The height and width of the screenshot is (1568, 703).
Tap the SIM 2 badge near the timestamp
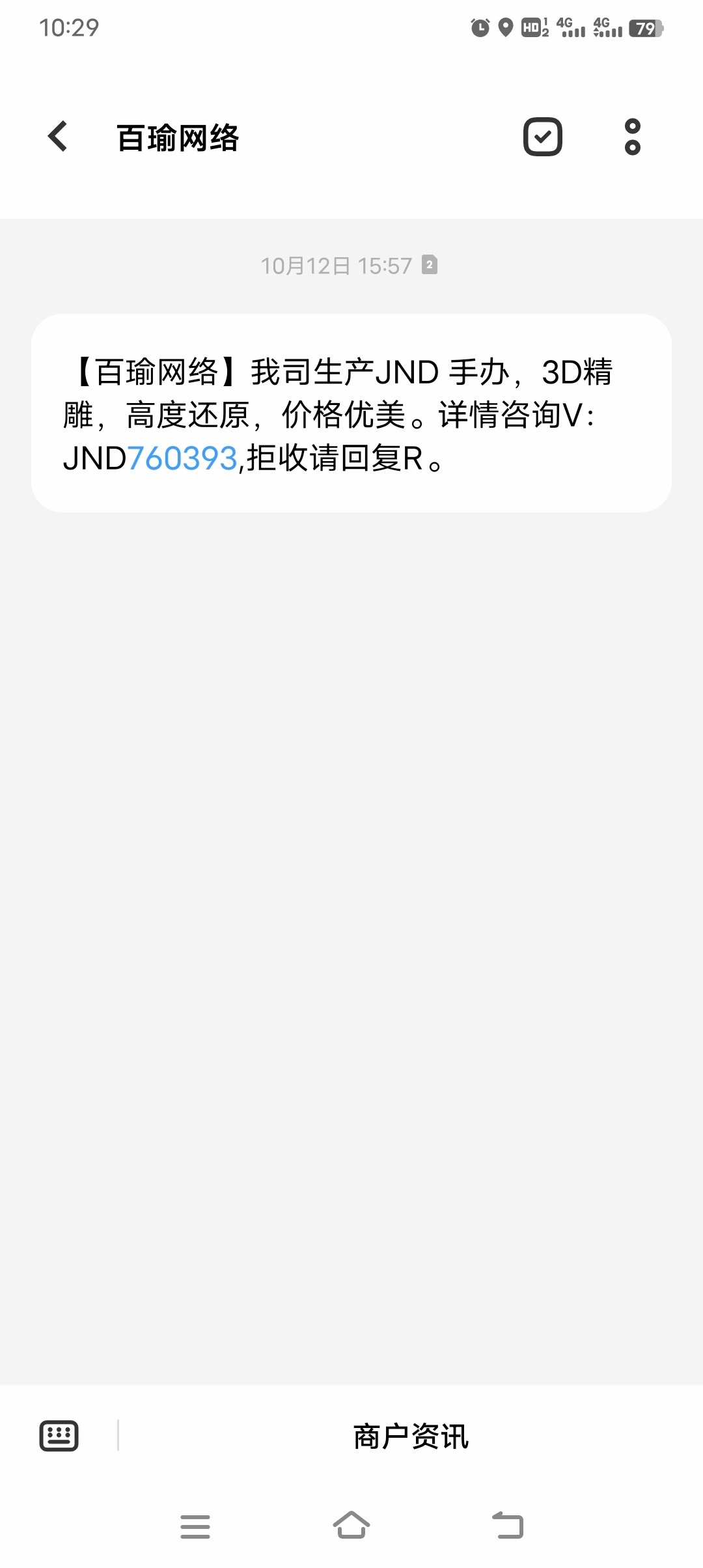tap(430, 265)
